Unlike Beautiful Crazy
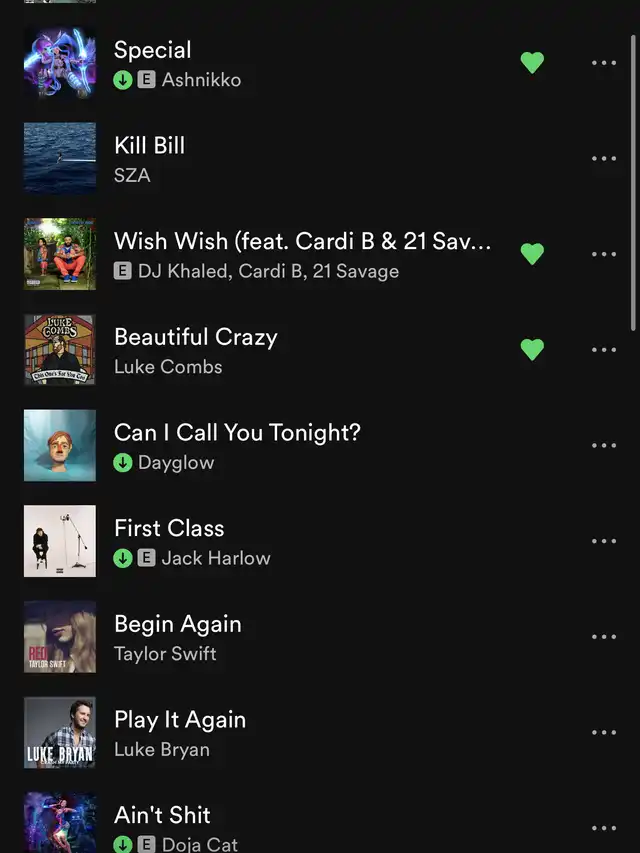This screenshot has height=853, width=640. (x=532, y=350)
